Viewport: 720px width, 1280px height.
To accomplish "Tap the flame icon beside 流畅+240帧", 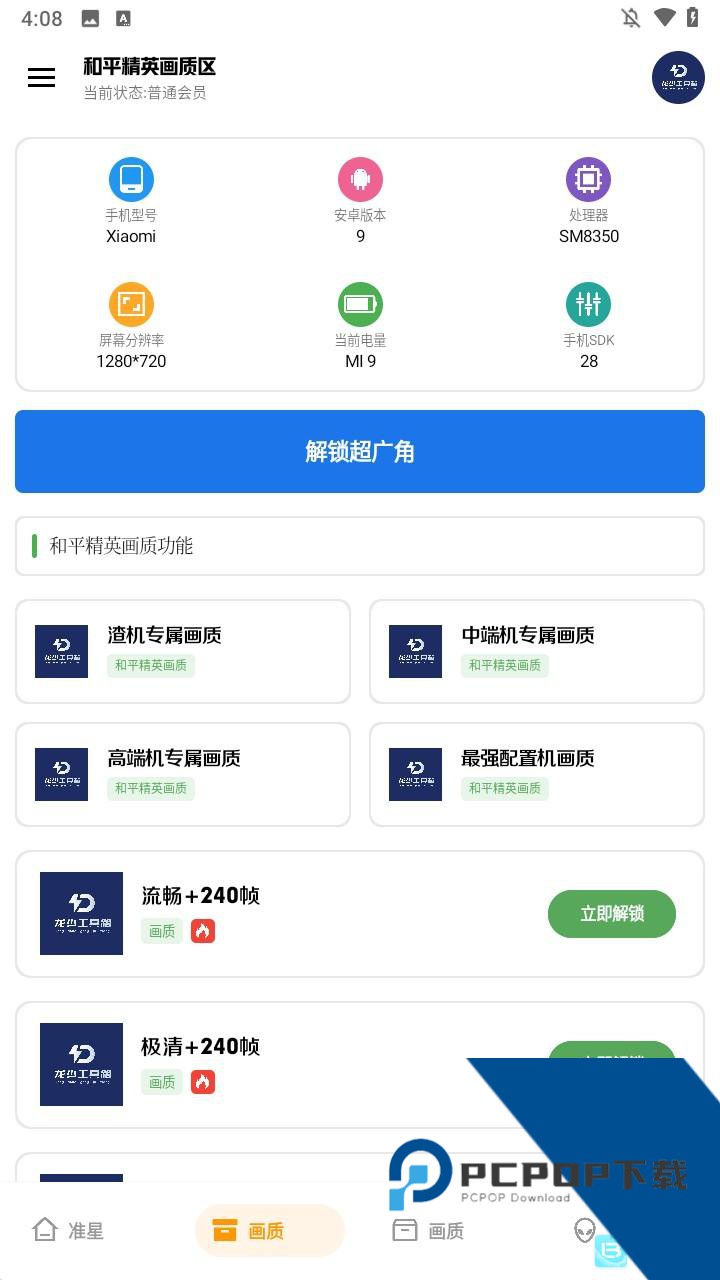I will click(203, 931).
